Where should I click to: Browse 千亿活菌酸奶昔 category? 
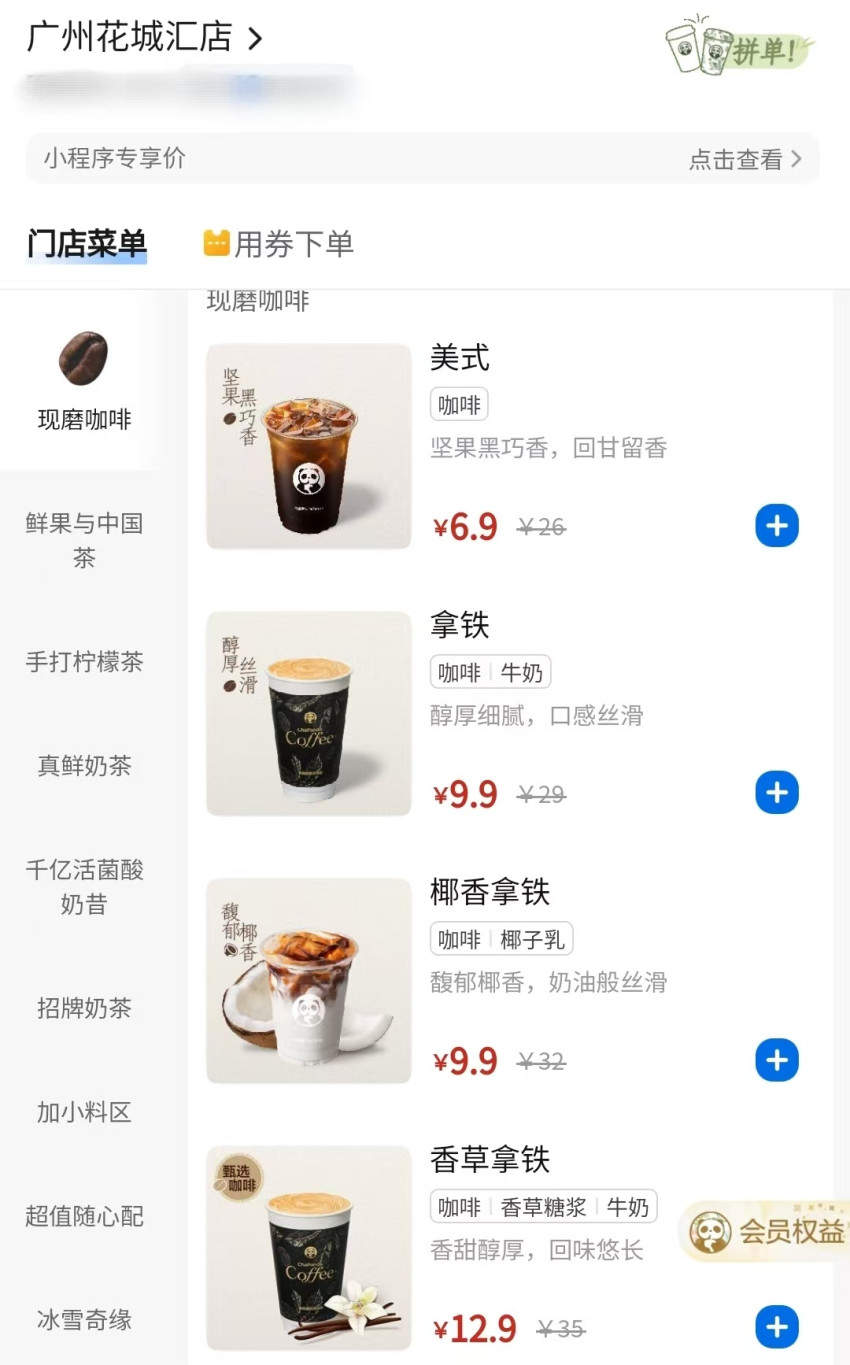(84, 887)
